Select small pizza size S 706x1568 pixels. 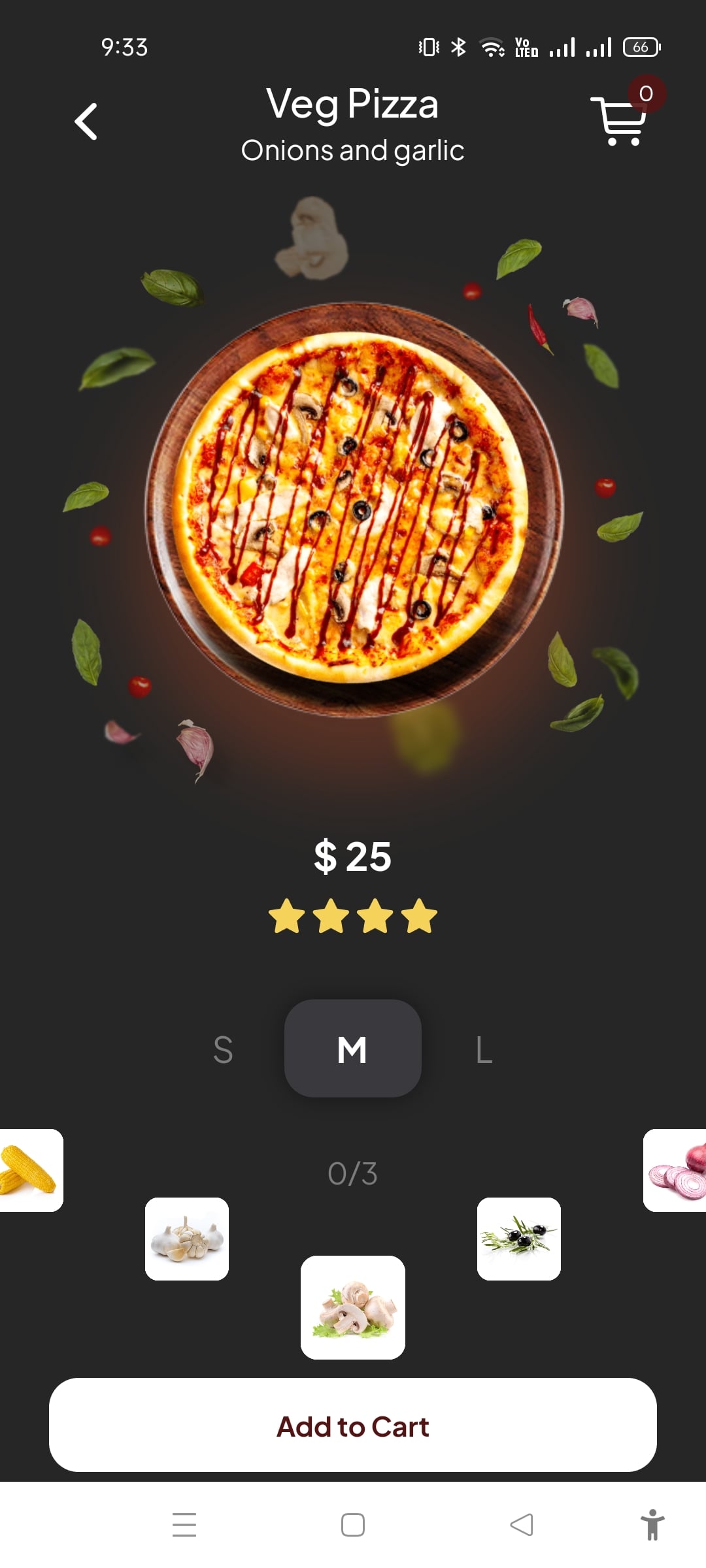click(x=223, y=1049)
